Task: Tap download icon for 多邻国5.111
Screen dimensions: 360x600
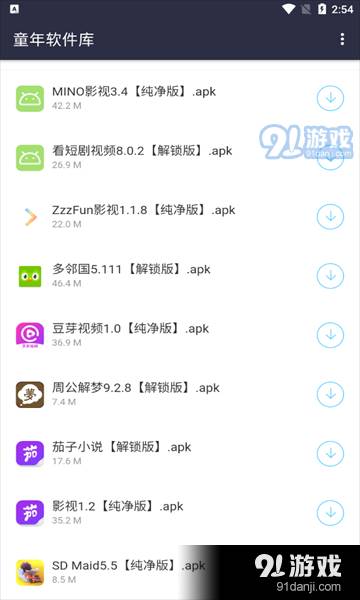Action: [x=330, y=276]
